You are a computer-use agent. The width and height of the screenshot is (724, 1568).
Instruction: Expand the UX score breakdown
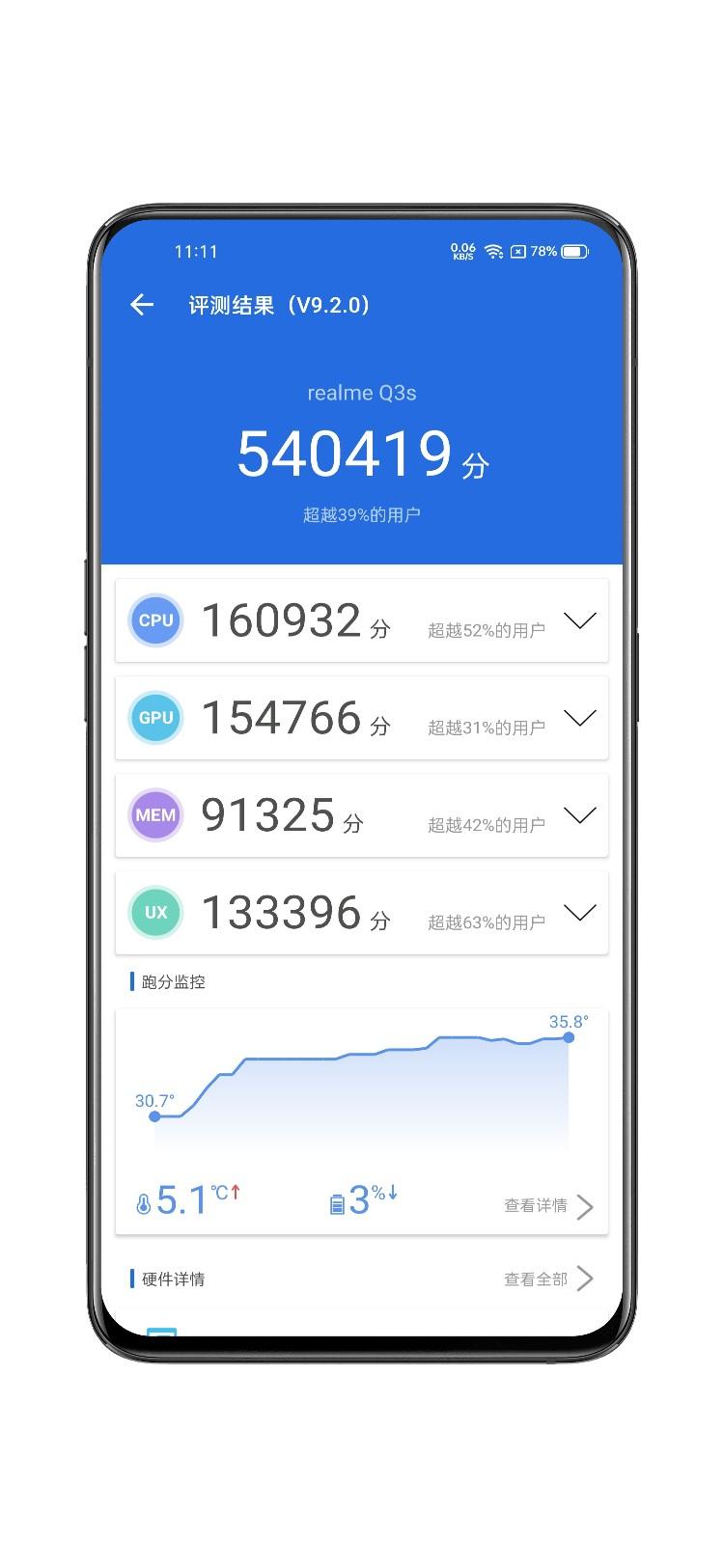pos(579,912)
